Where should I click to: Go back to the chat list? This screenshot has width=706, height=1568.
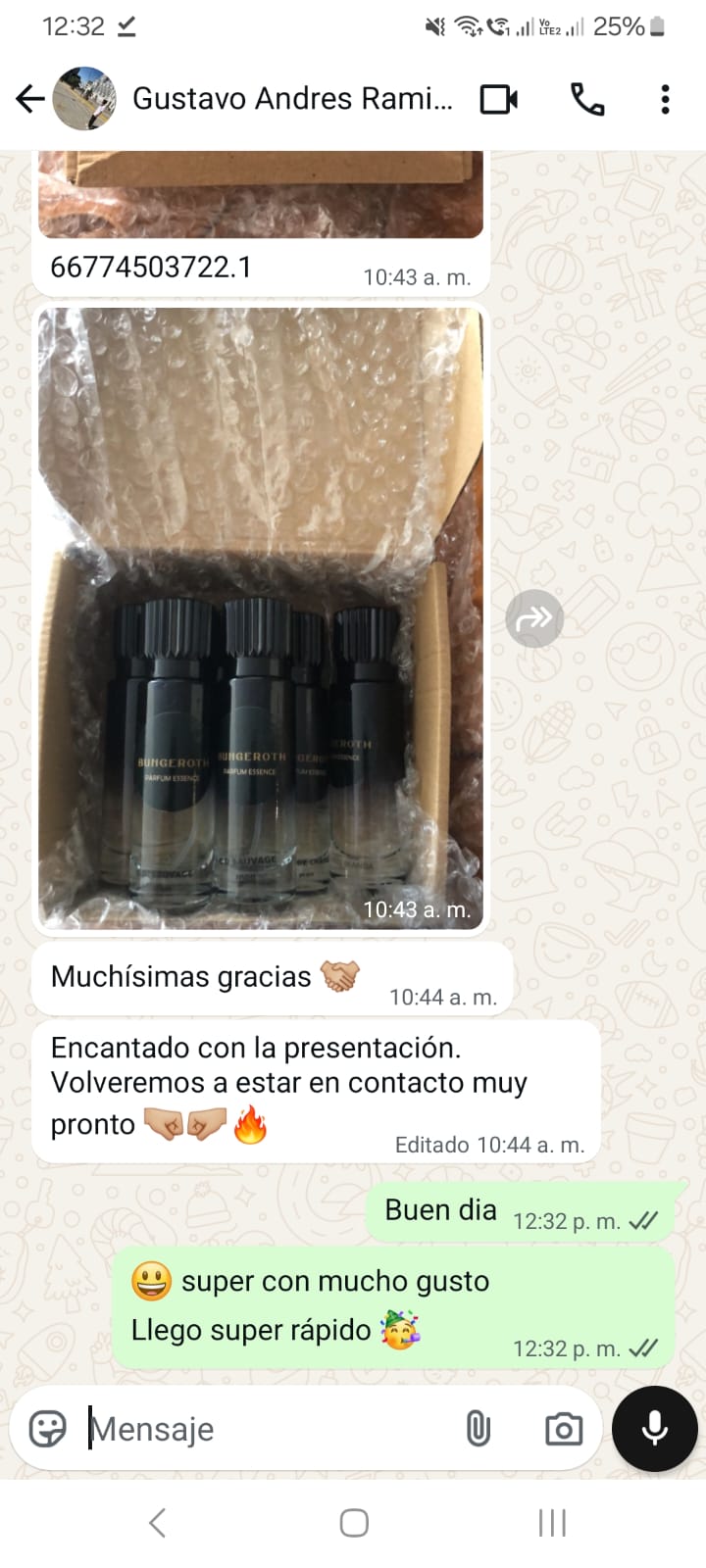point(30,99)
